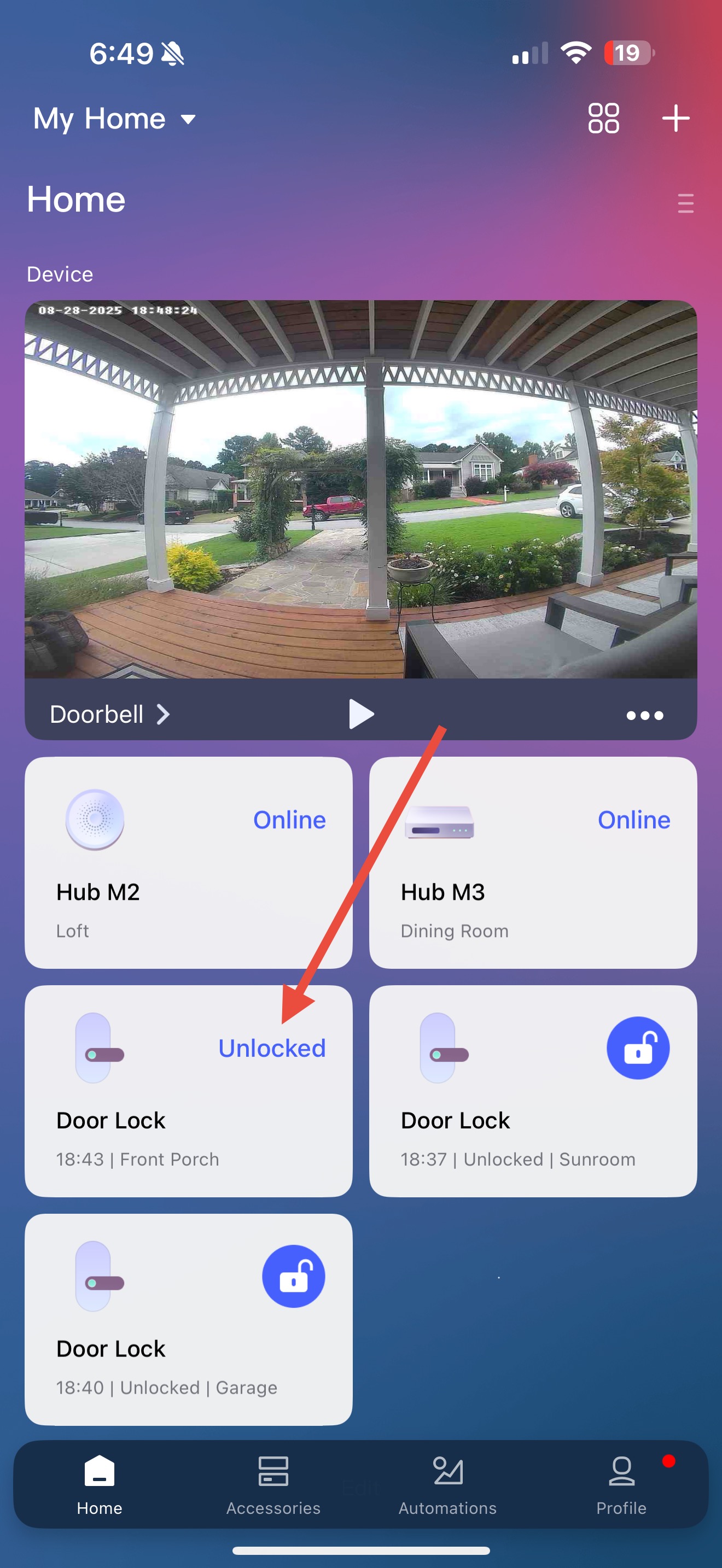This screenshot has width=722, height=1568.
Task: Open the Doorbell more options menu
Action: tap(644, 715)
